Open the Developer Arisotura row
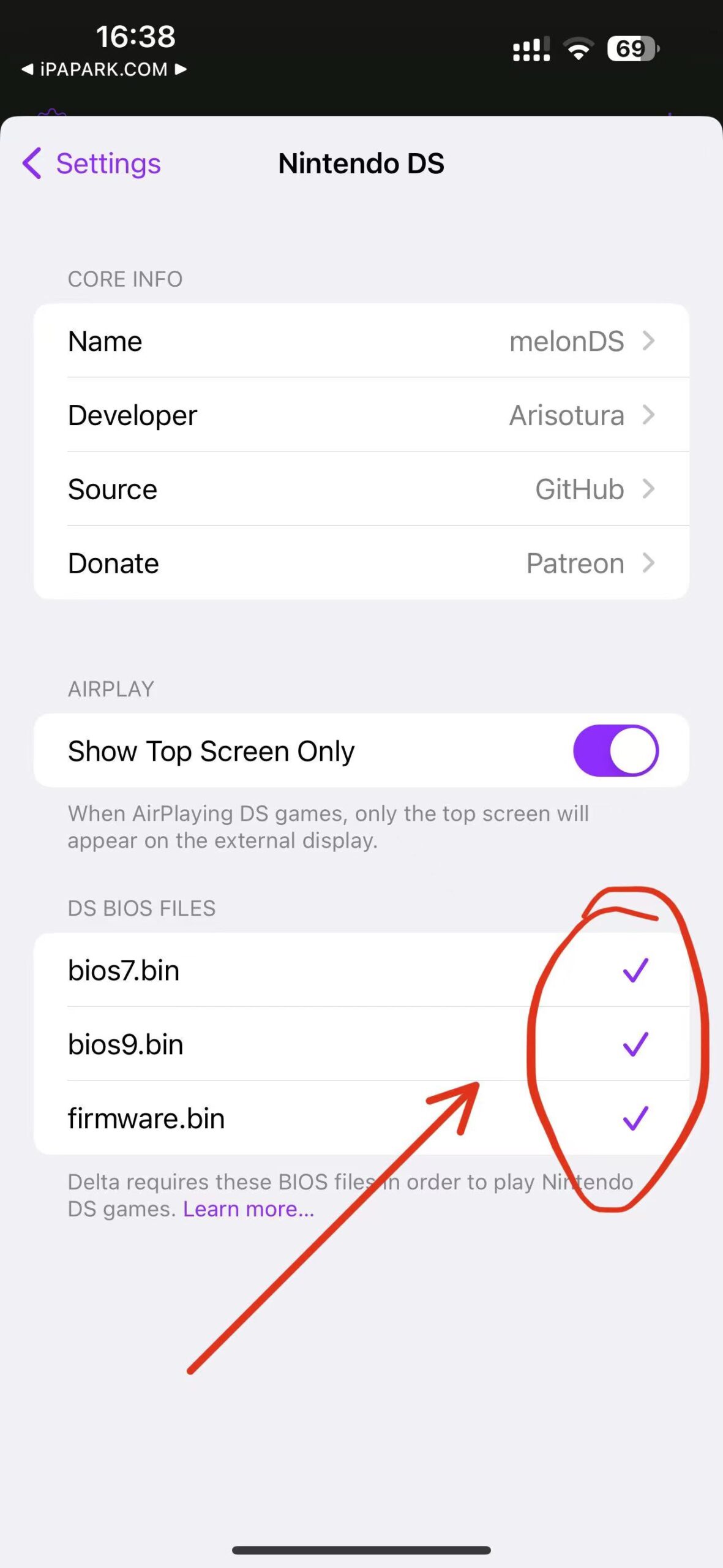Viewport: 723px width, 1568px height. point(361,415)
